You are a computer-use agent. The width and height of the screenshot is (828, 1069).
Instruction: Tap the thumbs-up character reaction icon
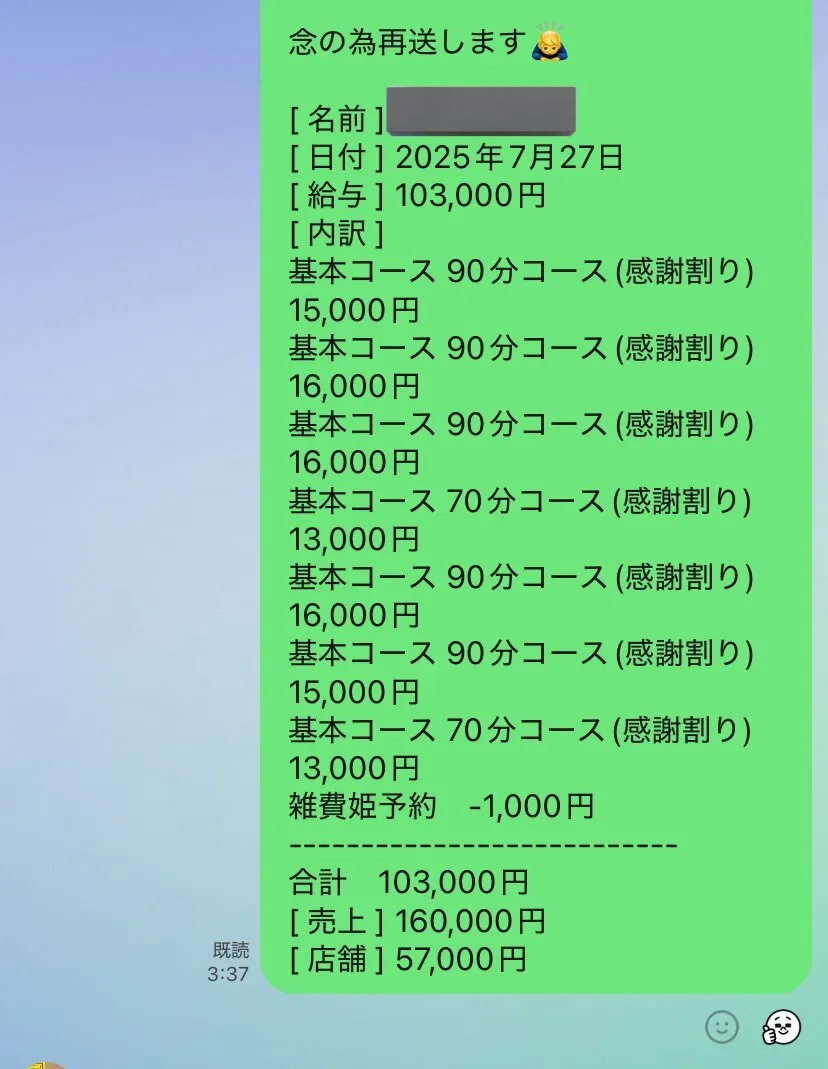tap(782, 1027)
